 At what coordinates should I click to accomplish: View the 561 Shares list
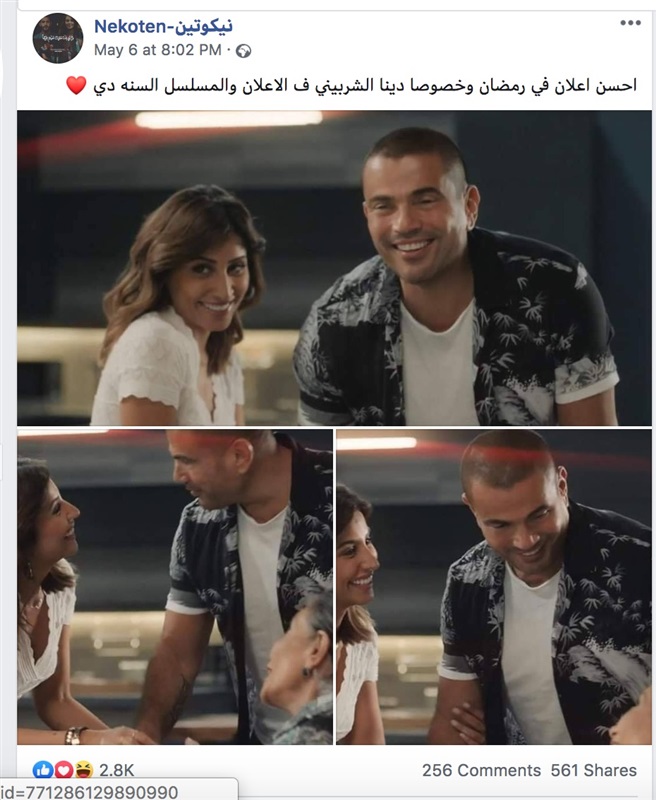coord(594,770)
